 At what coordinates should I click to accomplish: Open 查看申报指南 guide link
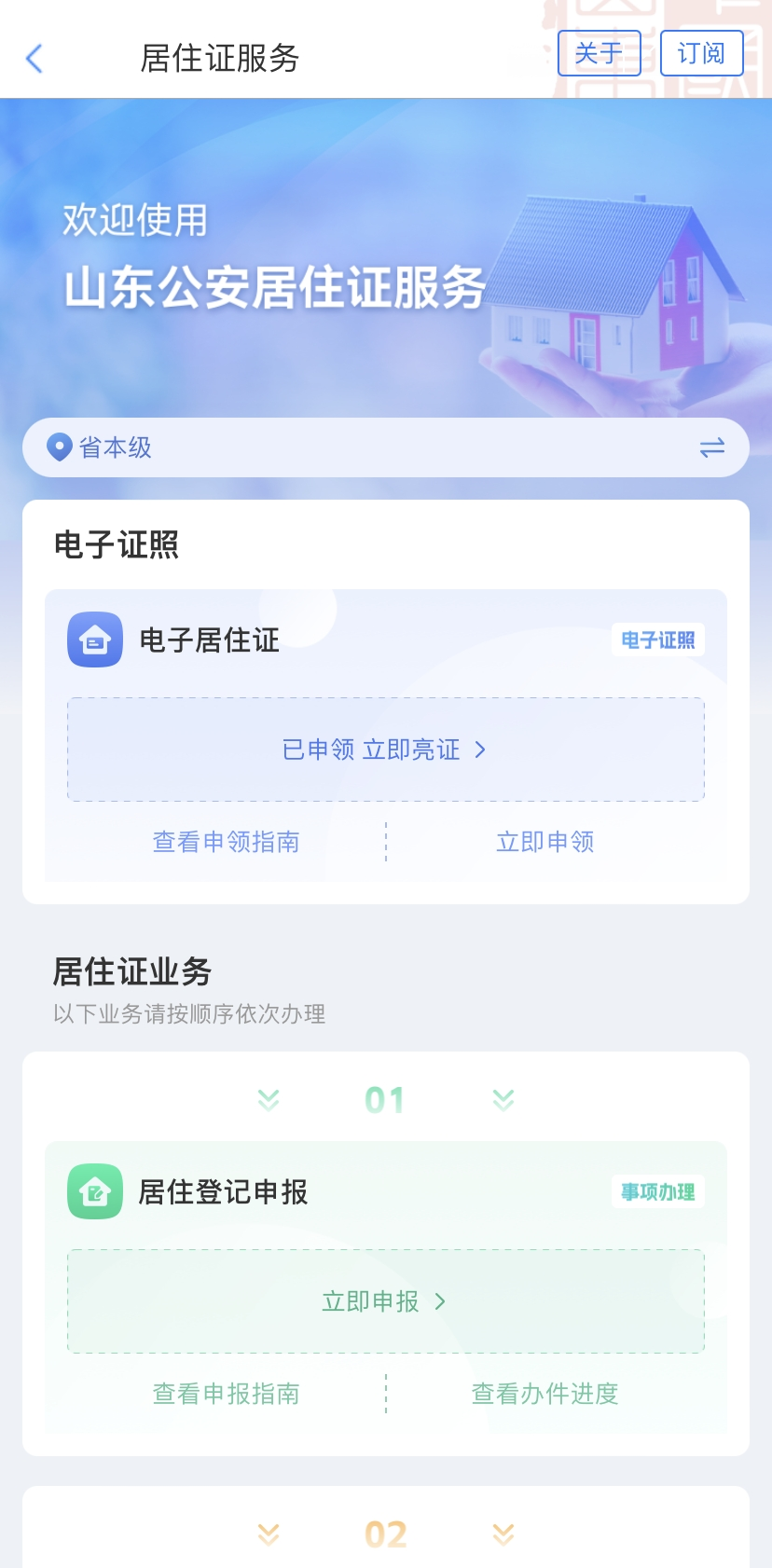[x=226, y=1394]
